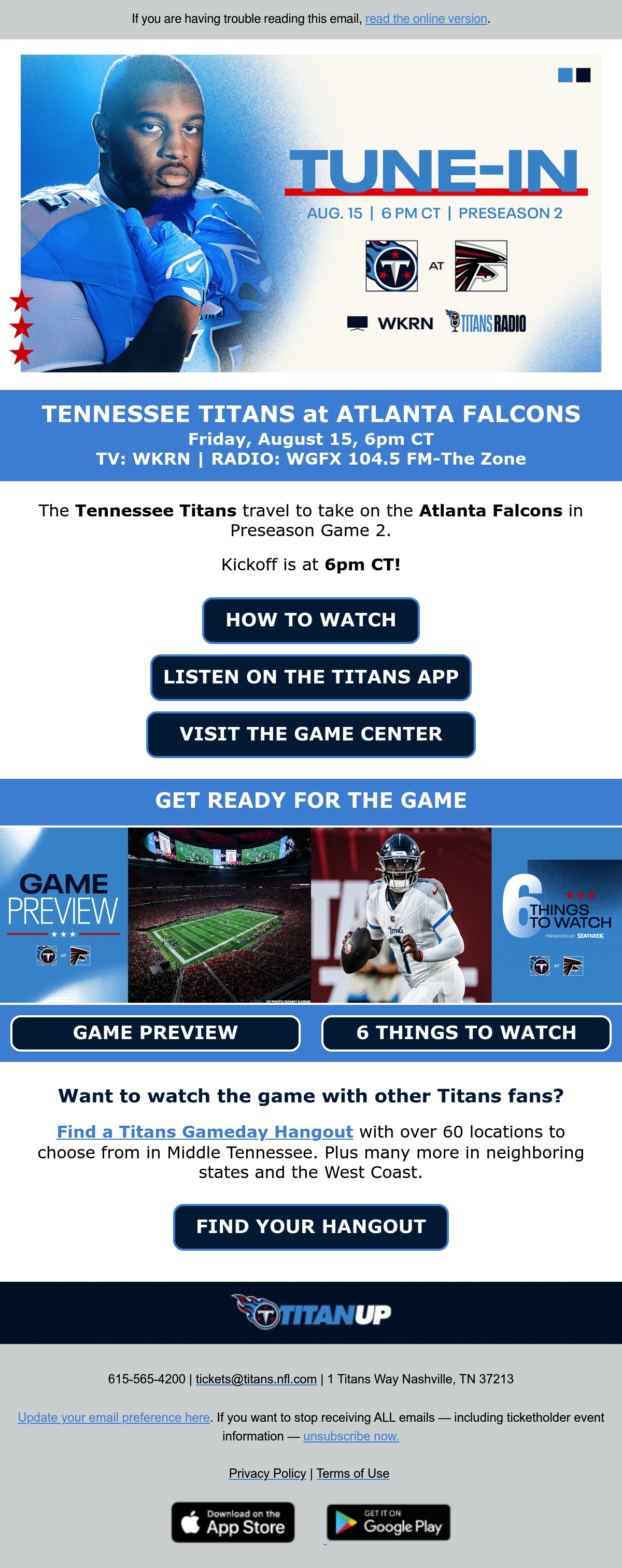Follow Find a Titans Gameday Hangout link
Screen dimensions: 622x1568
[x=205, y=1131]
